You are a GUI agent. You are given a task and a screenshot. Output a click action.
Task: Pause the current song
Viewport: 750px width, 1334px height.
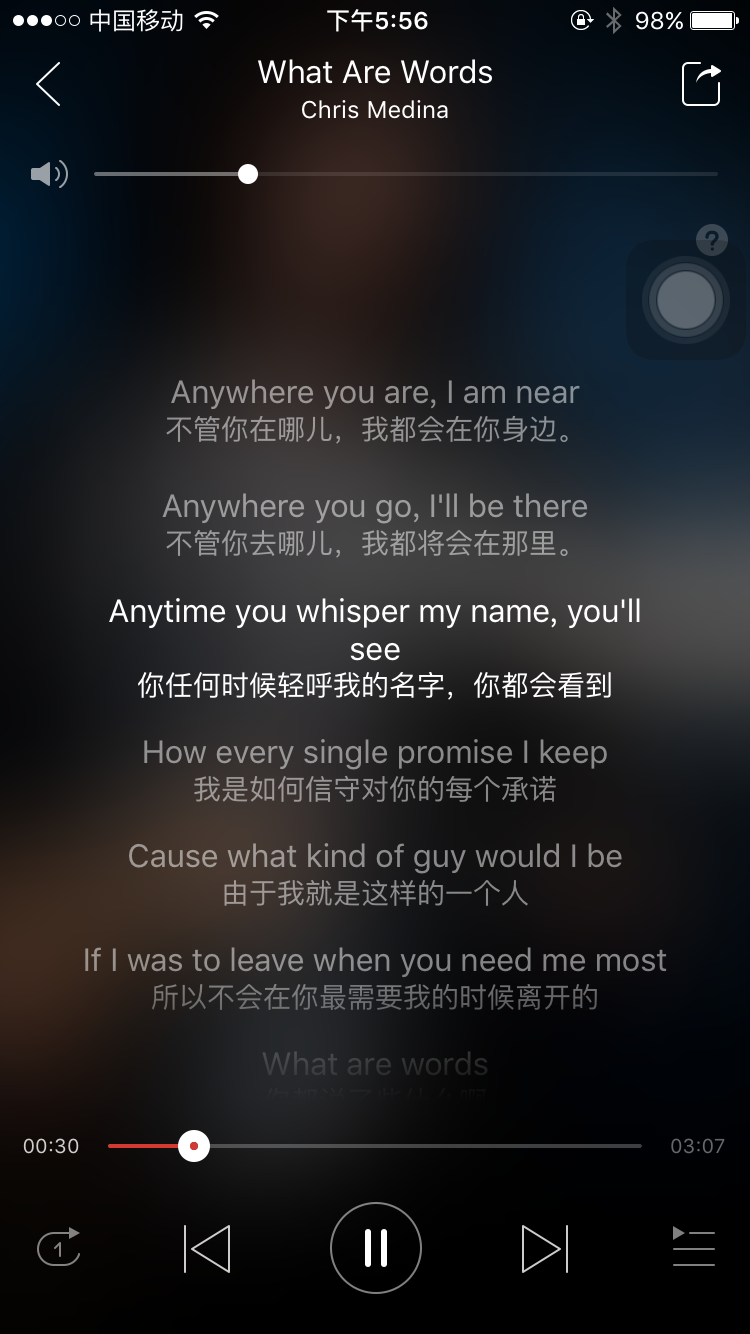(x=376, y=1248)
